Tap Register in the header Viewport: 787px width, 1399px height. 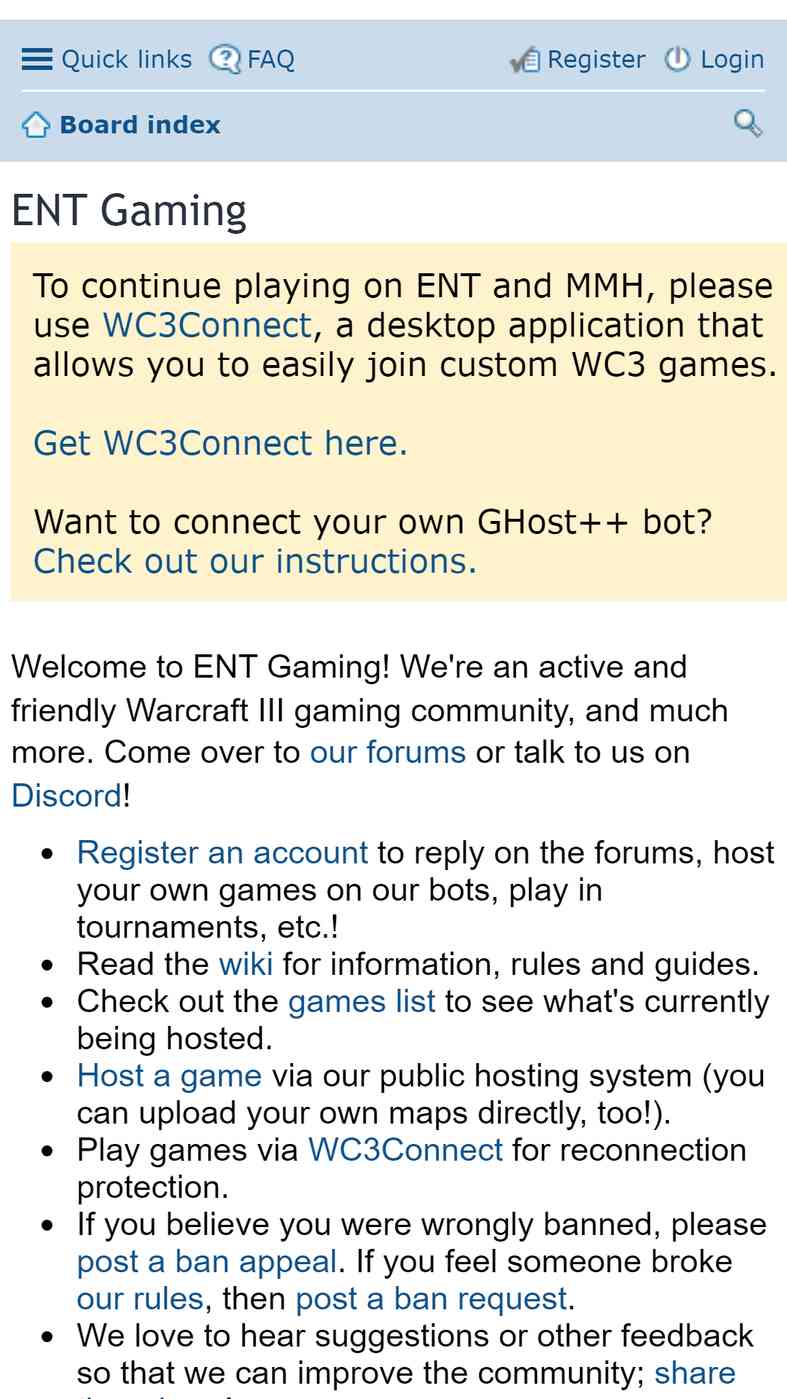tap(577, 60)
